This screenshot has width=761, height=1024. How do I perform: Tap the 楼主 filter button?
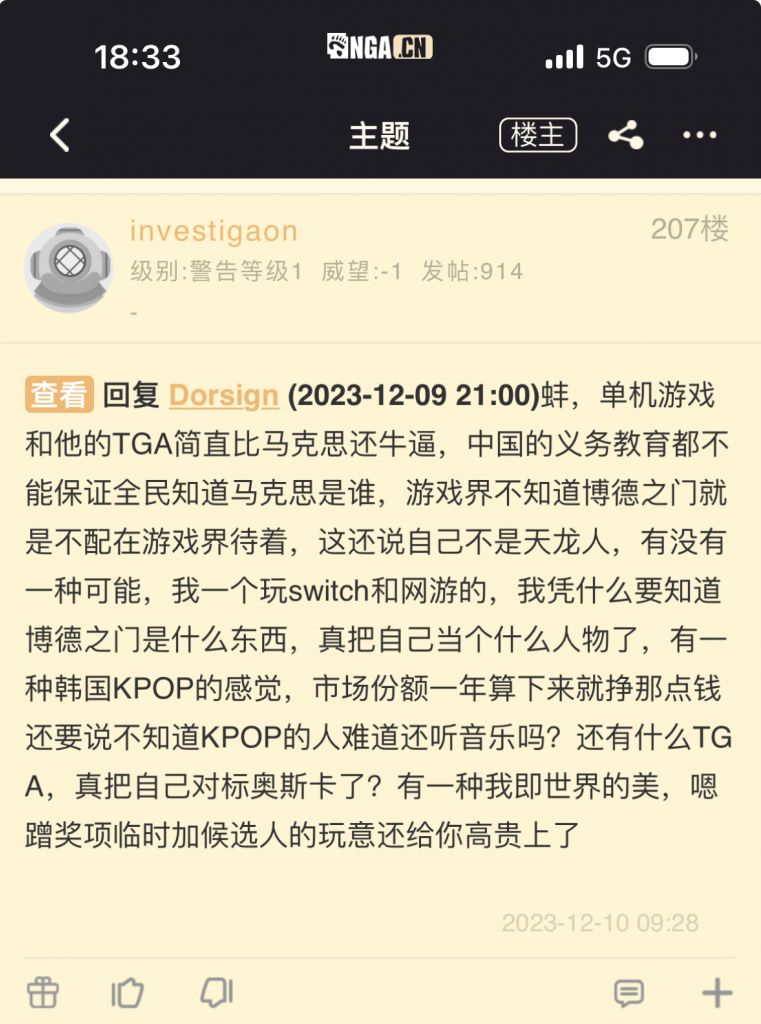[537, 135]
